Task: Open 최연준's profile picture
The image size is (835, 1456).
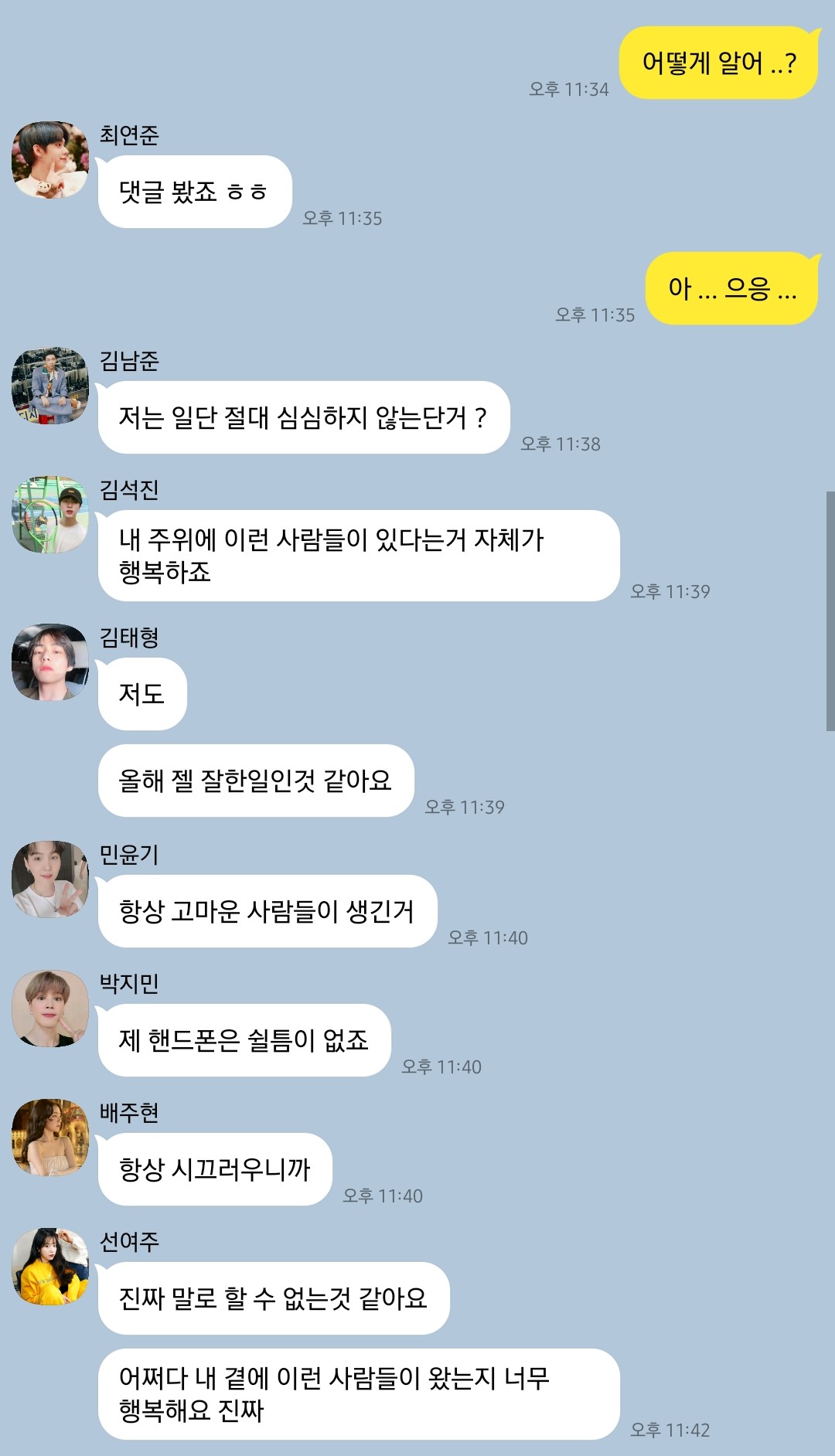Action: coord(50,160)
